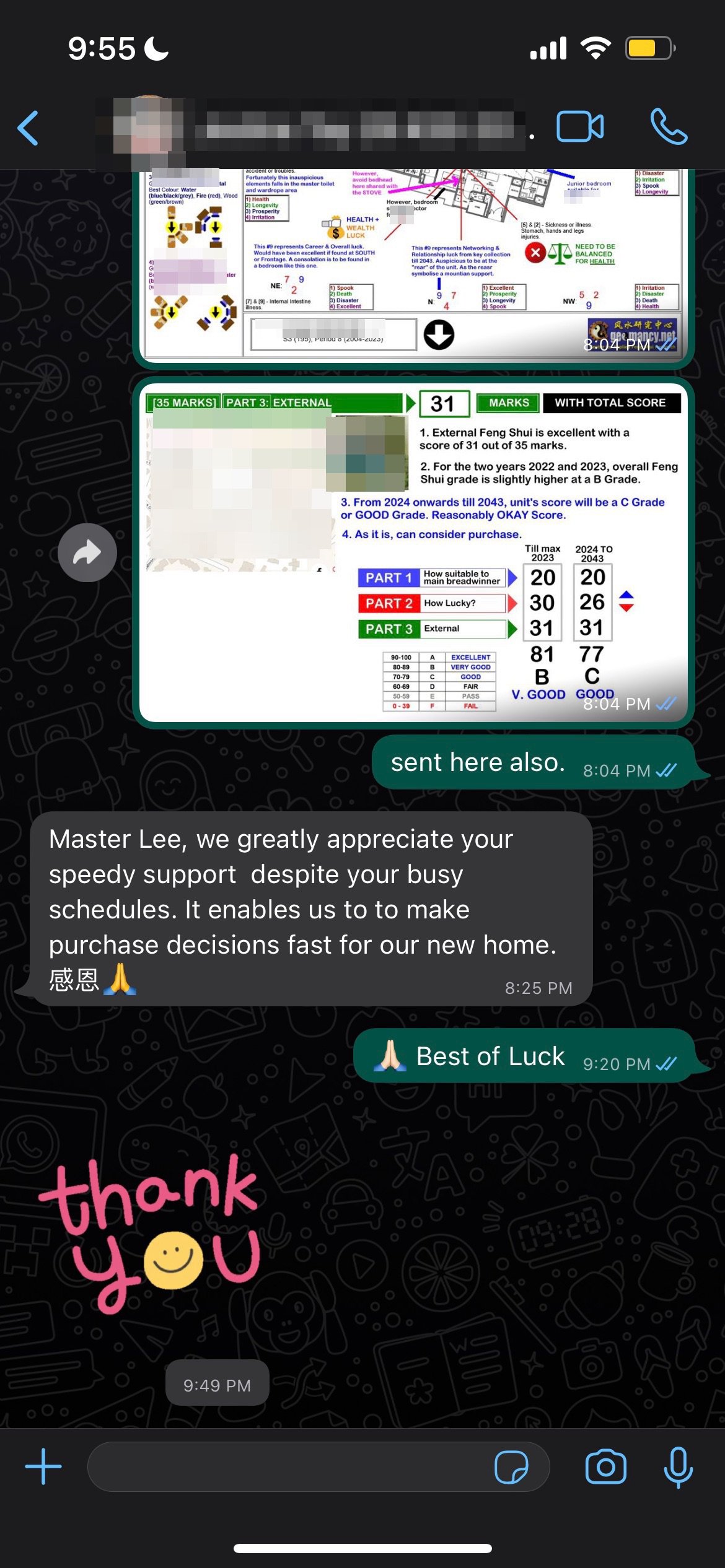Record a voice message with the microphone
This screenshot has height=1568, width=725.
click(x=678, y=1466)
